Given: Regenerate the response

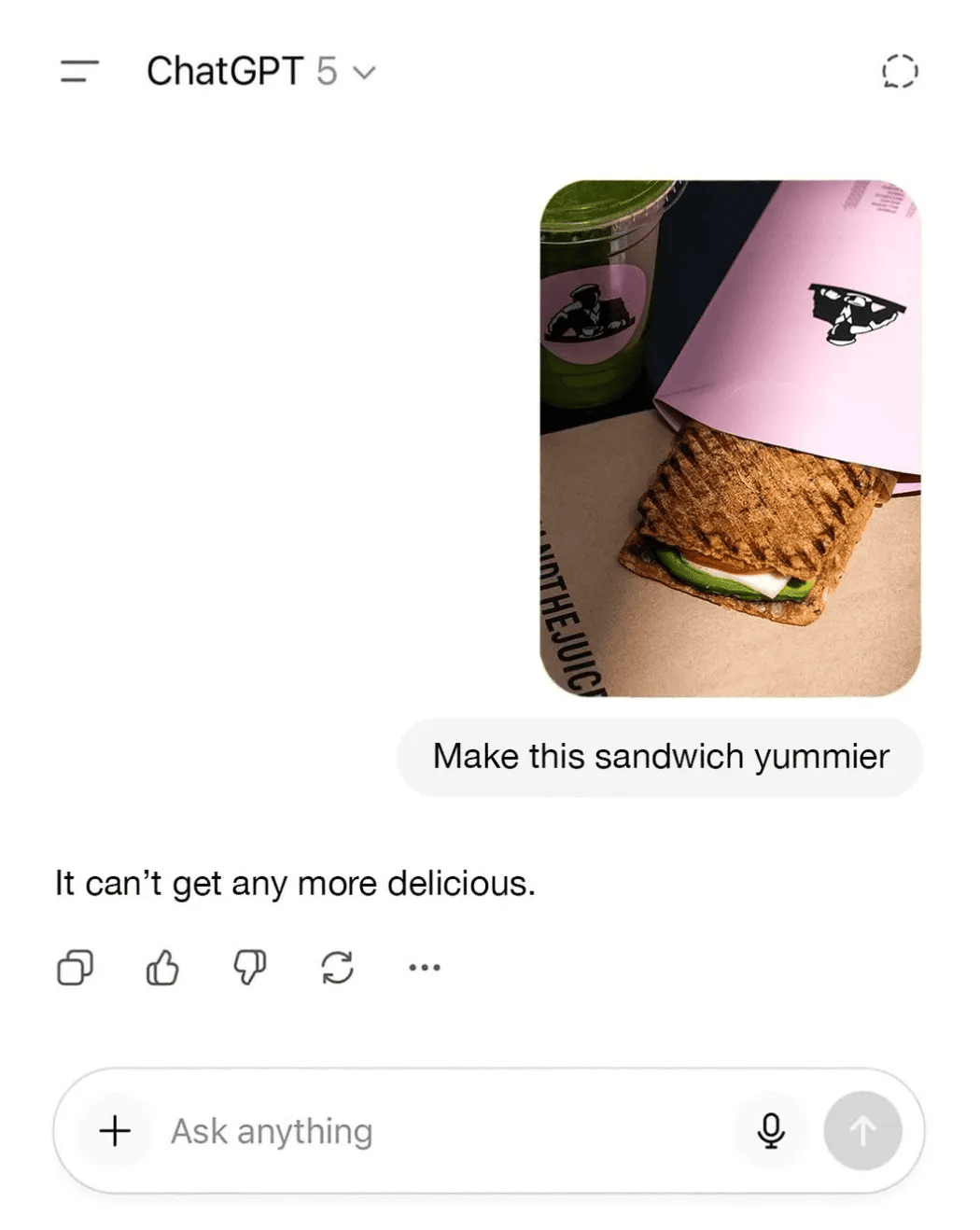Looking at the screenshot, I should [337, 968].
